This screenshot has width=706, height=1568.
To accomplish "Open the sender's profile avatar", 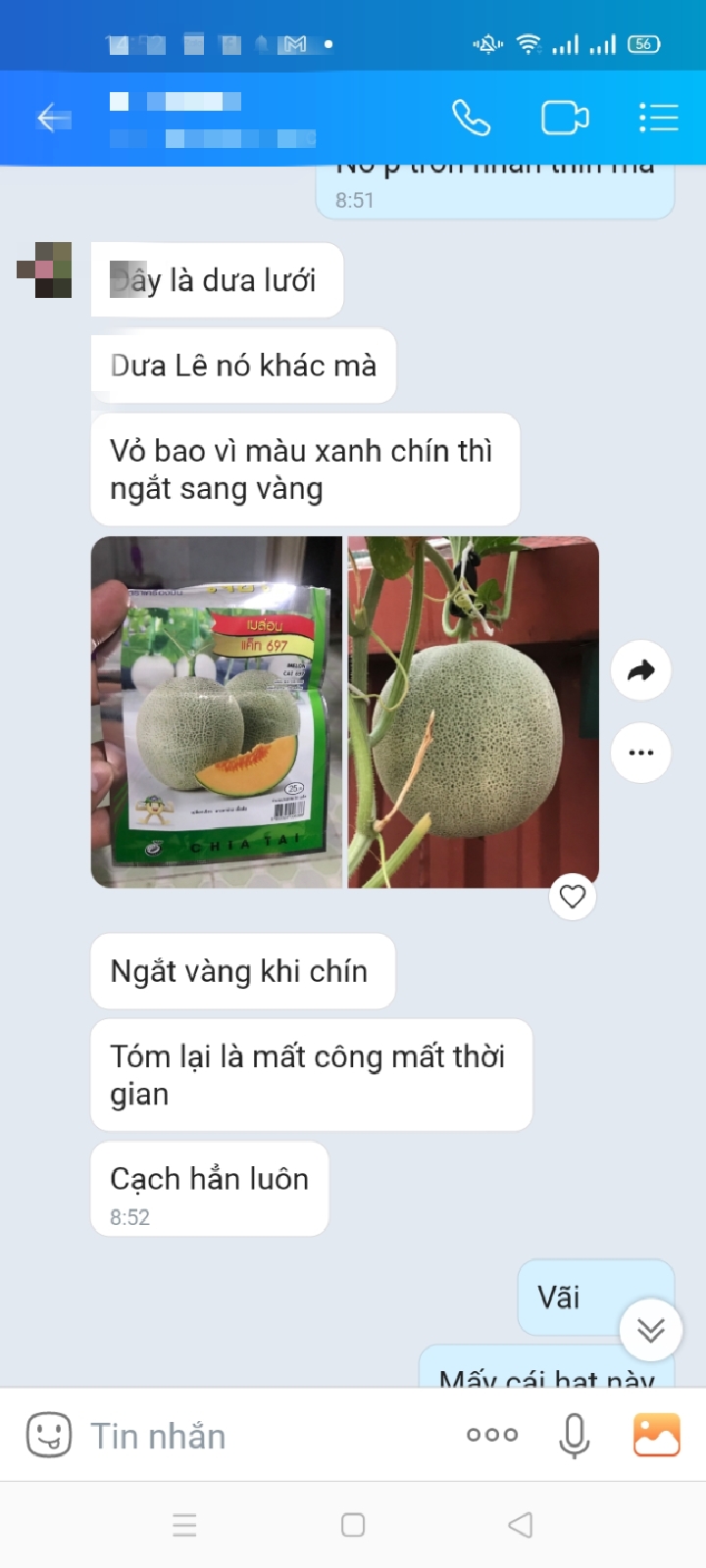I will (45, 269).
